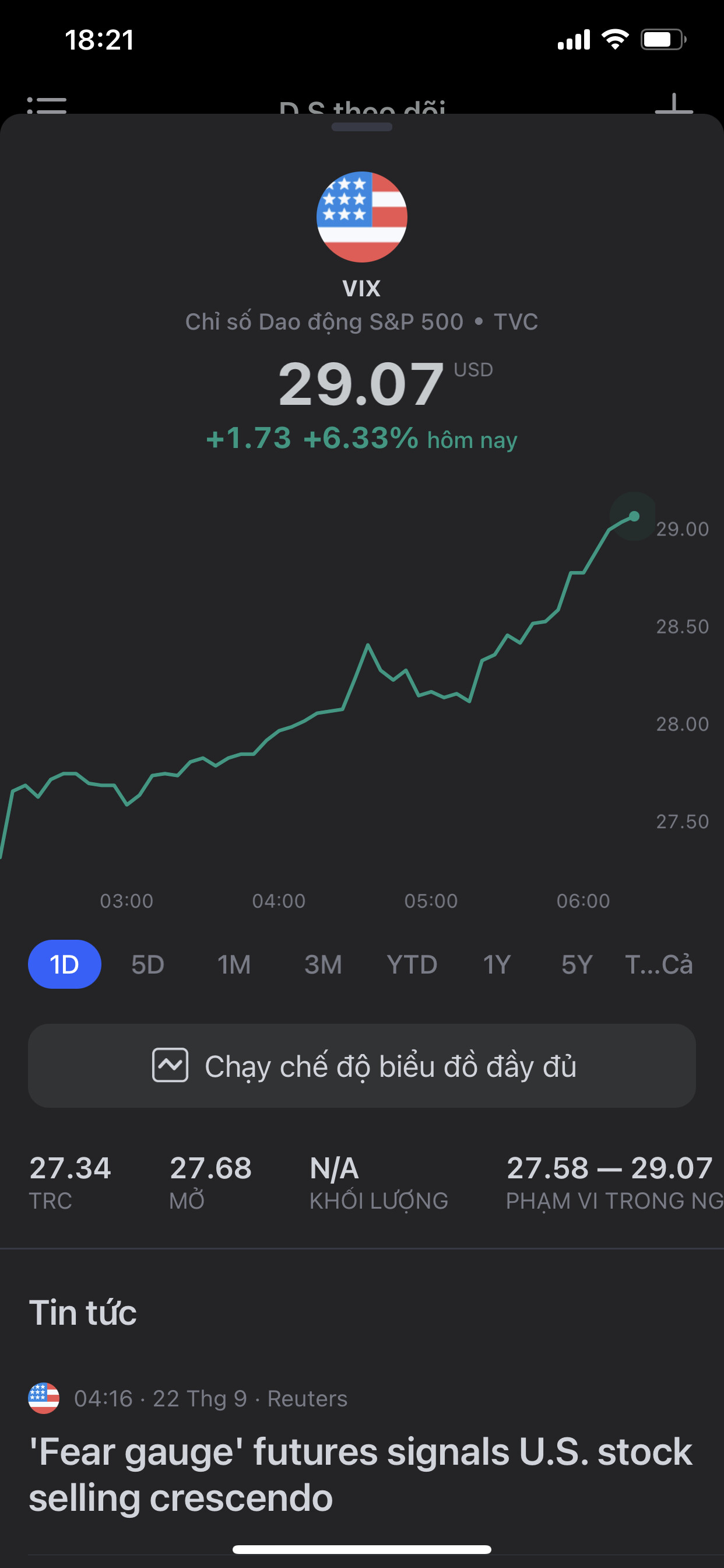Select the 1D chart range
Screen dimensions: 724x1568
tap(65, 964)
